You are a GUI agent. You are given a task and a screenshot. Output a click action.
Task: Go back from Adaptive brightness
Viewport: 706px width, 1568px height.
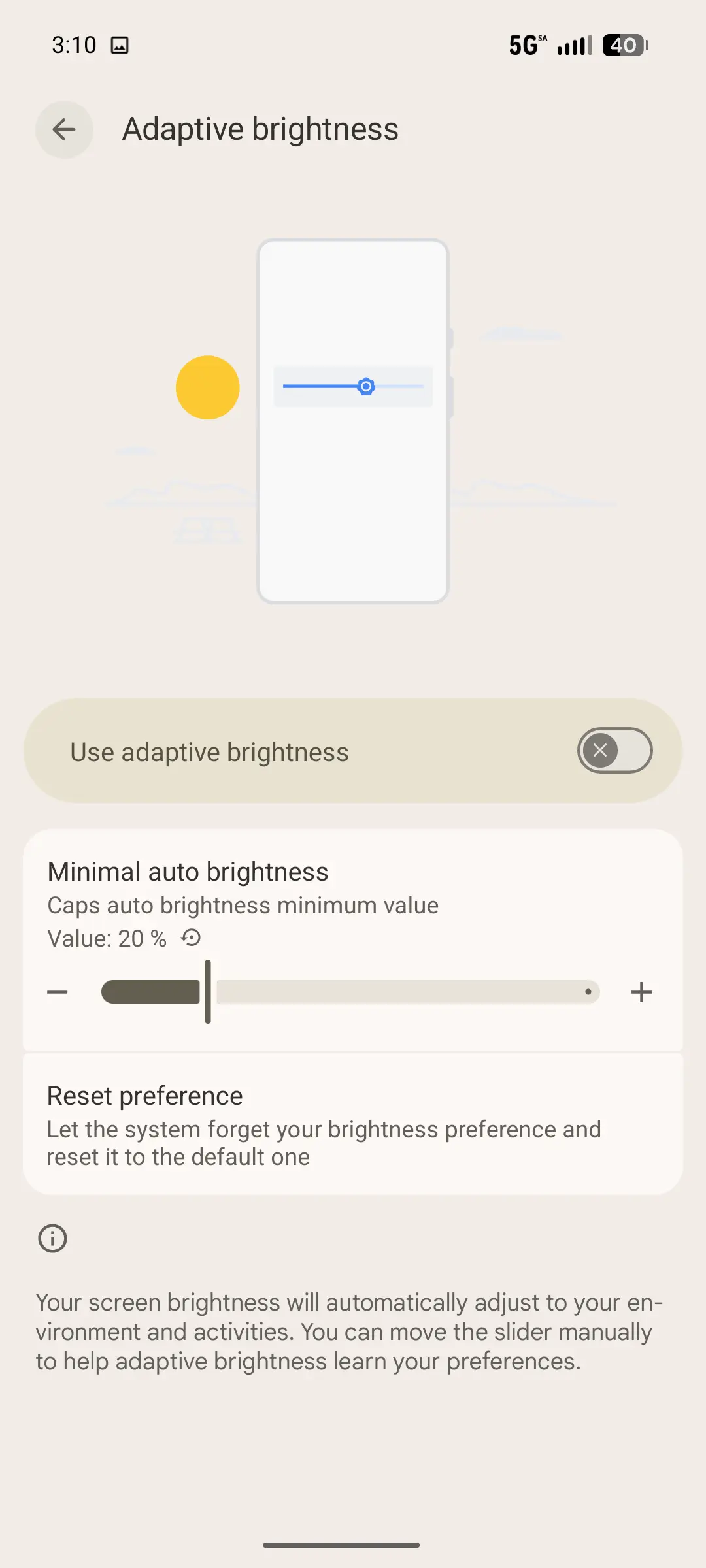pyautogui.click(x=64, y=129)
